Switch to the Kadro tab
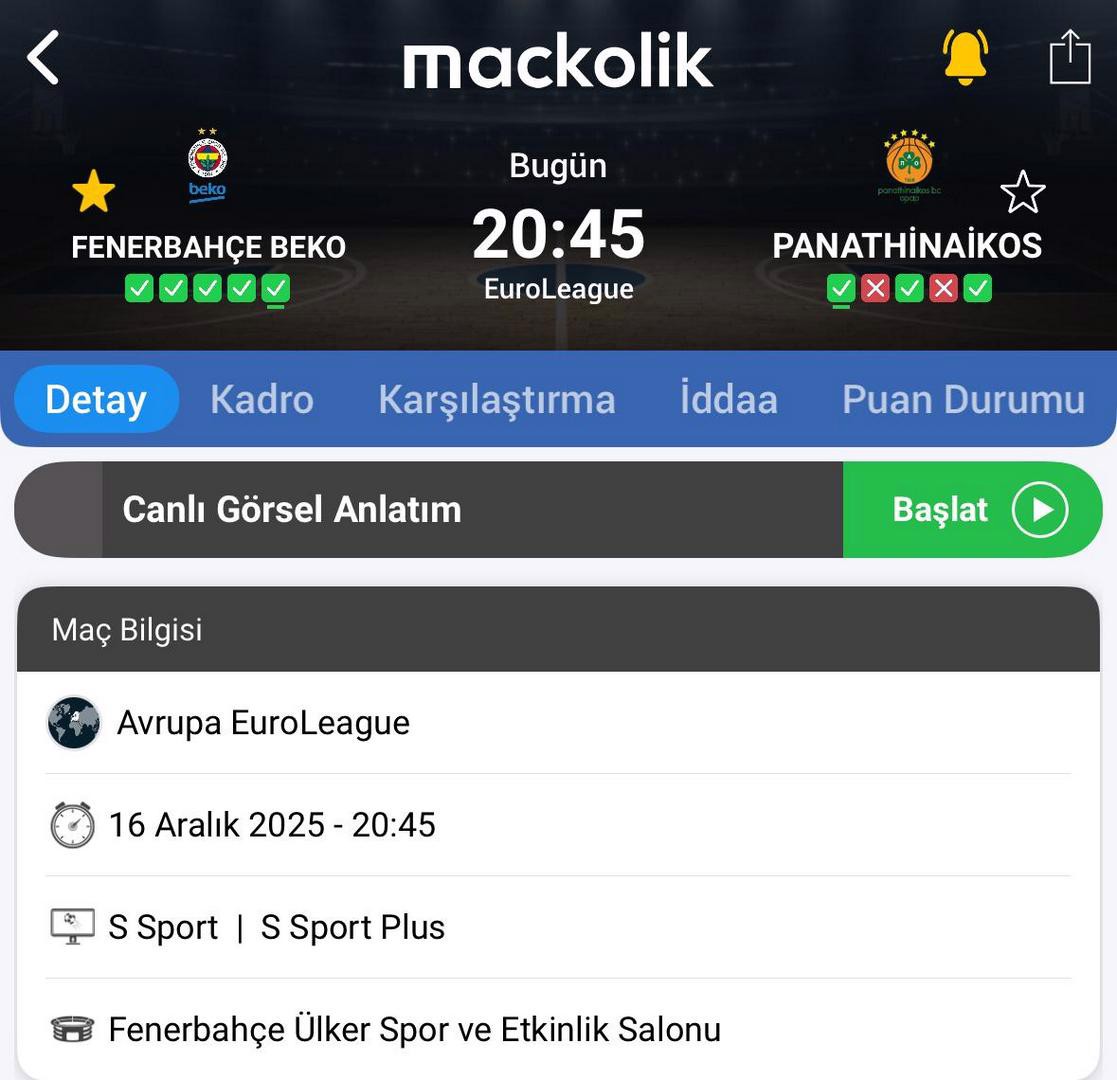Screen dimensions: 1117x1080 [x=262, y=399]
